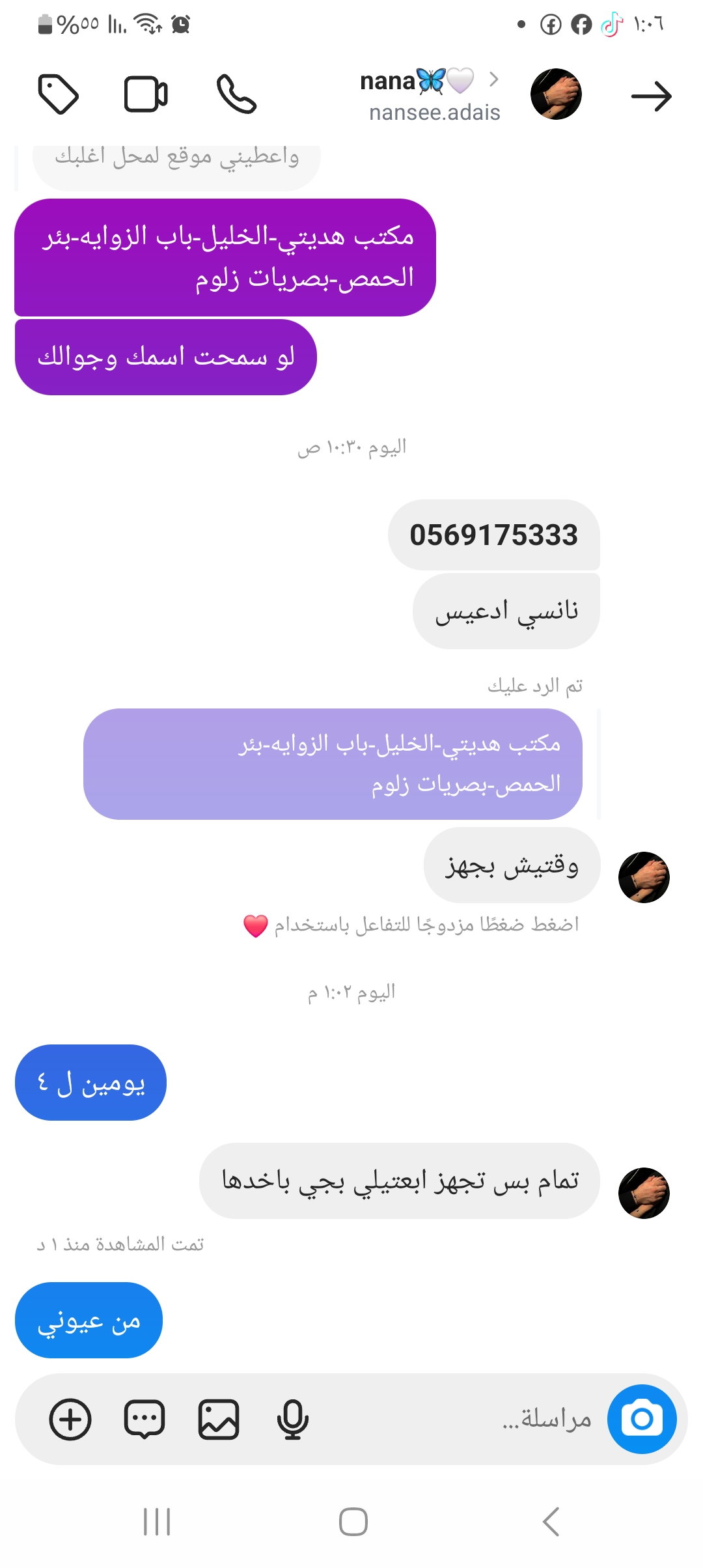The height and width of the screenshot is (1568, 703).
Task: Record a voice message with microphone
Action: pos(292,1419)
